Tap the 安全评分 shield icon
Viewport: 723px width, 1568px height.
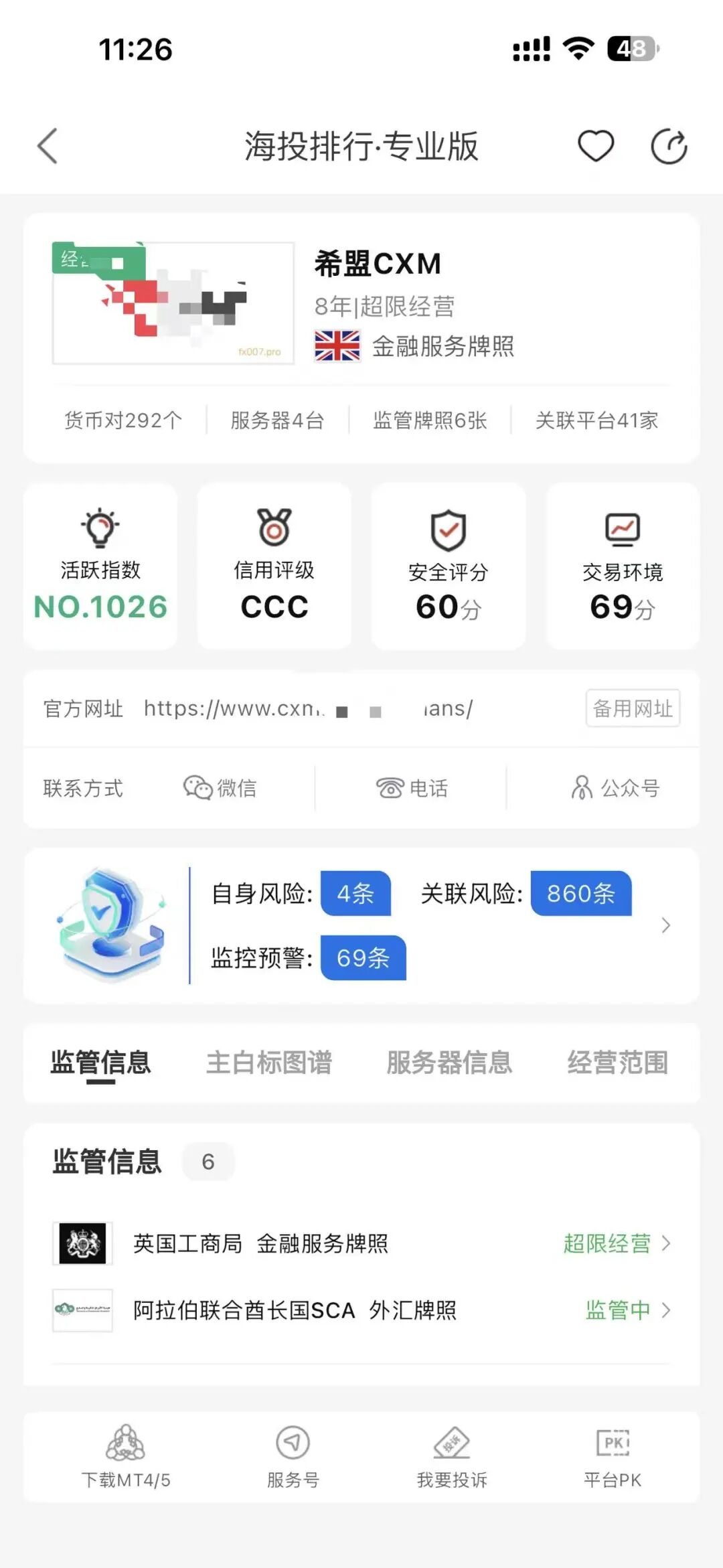(447, 530)
